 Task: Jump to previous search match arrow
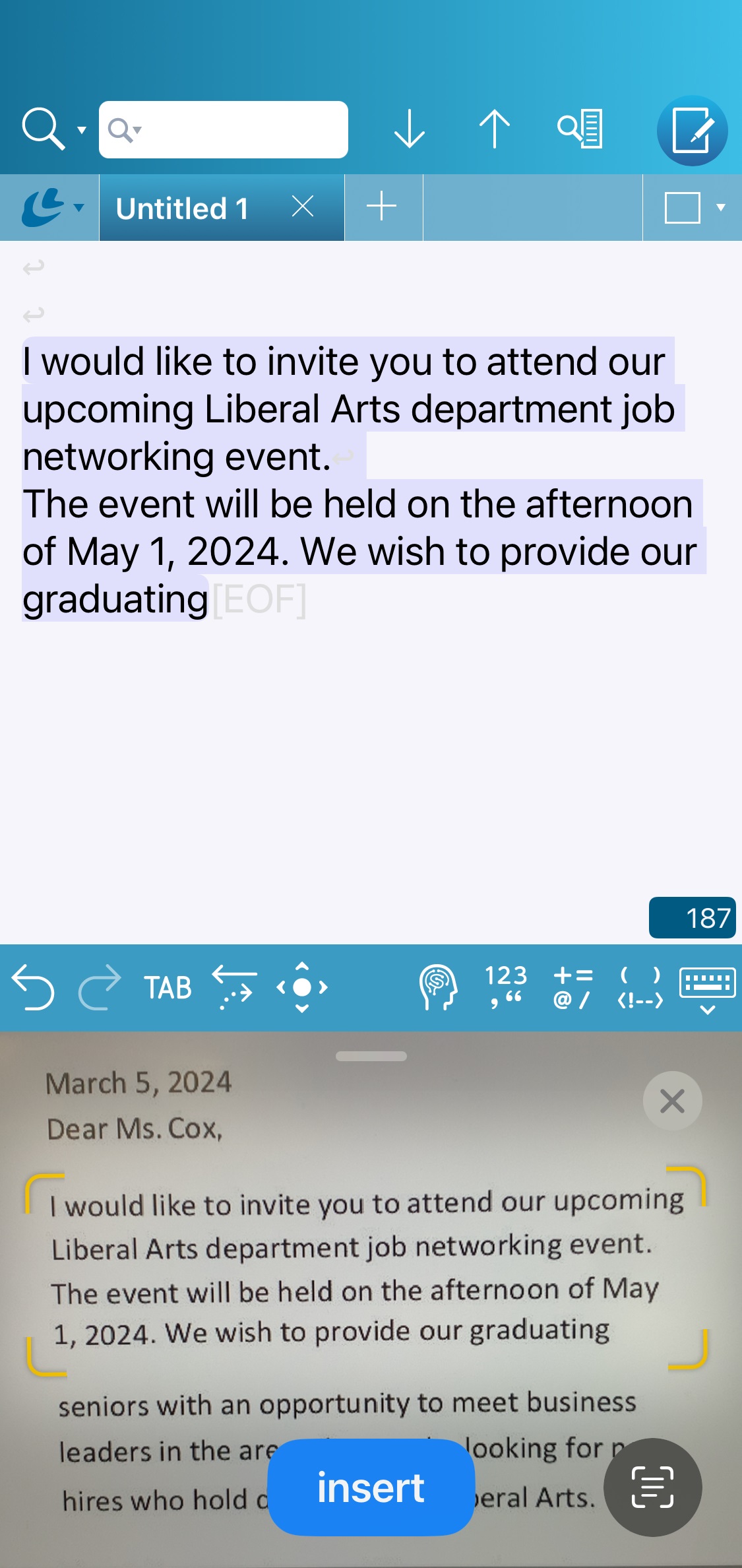tap(494, 129)
